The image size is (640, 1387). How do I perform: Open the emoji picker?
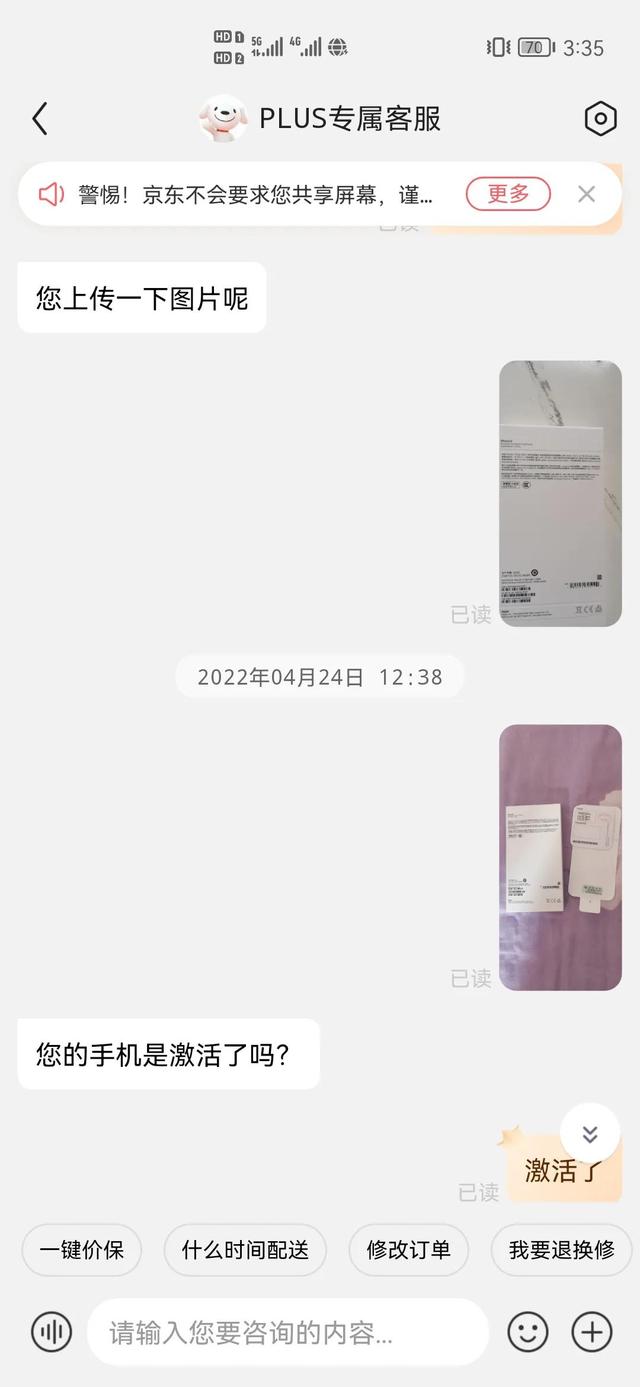point(528,1331)
